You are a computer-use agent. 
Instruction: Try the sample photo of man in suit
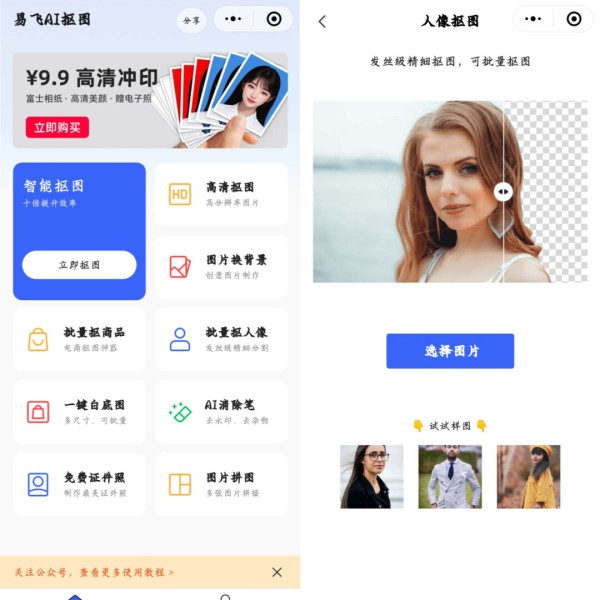(x=450, y=477)
